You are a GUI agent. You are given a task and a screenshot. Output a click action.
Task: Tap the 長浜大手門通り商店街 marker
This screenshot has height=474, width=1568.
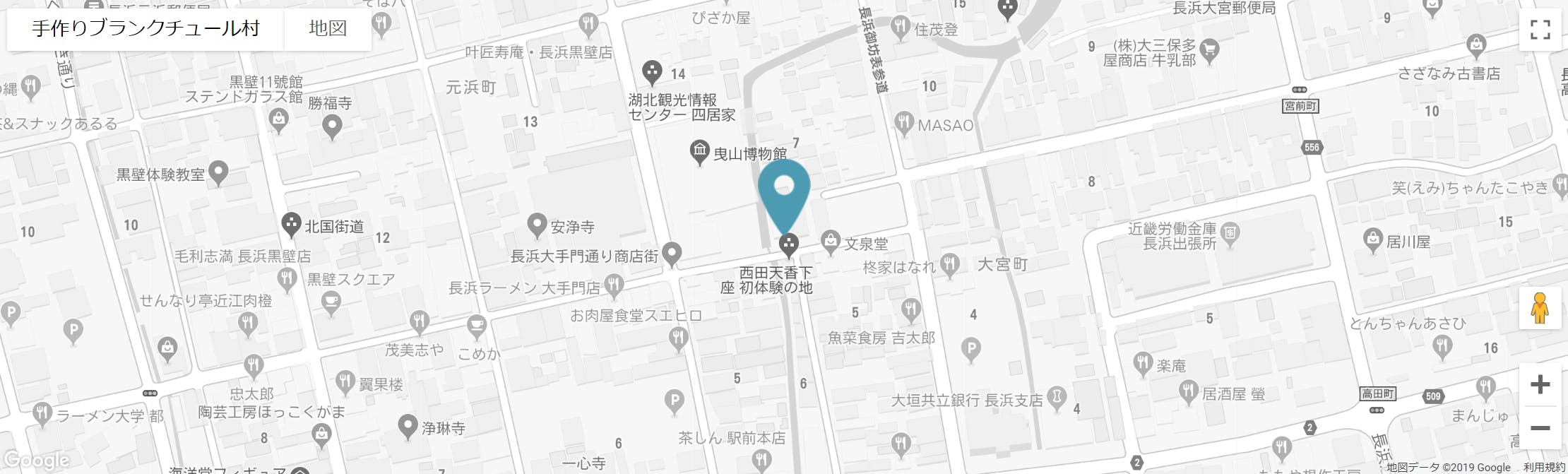click(x=672, y=254)
